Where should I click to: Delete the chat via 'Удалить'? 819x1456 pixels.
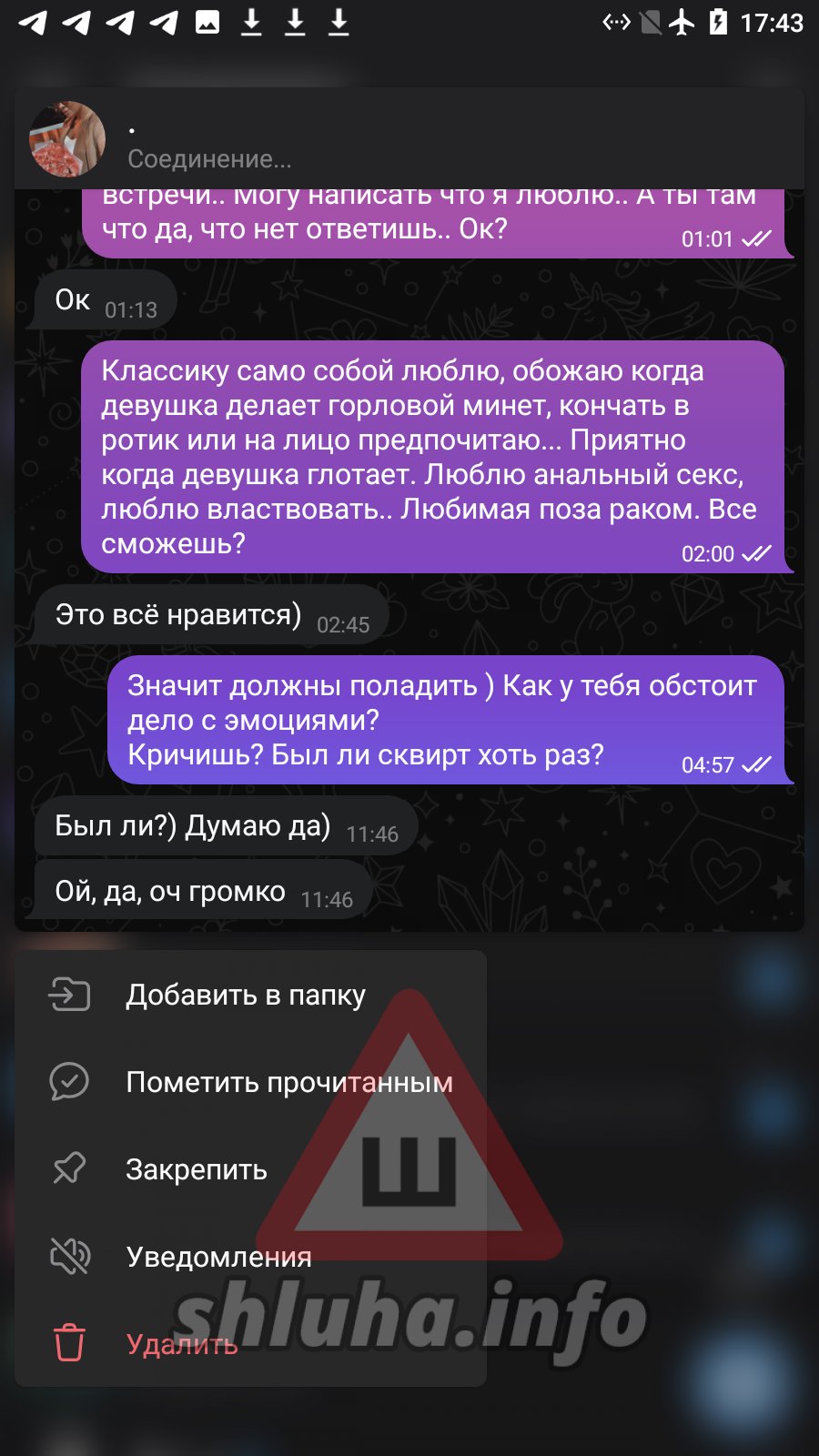250,1344
